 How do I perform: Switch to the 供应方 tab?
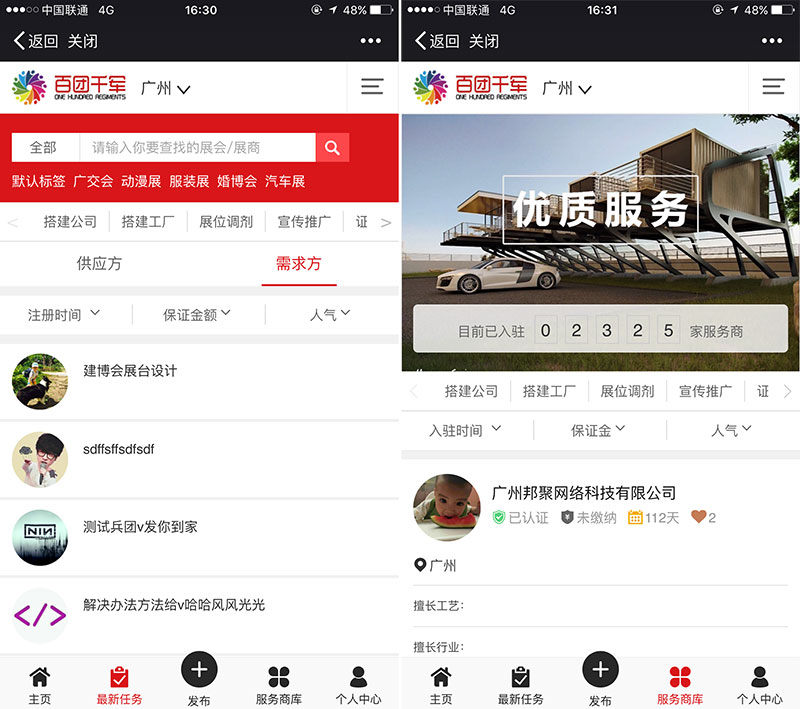[99, 264]
